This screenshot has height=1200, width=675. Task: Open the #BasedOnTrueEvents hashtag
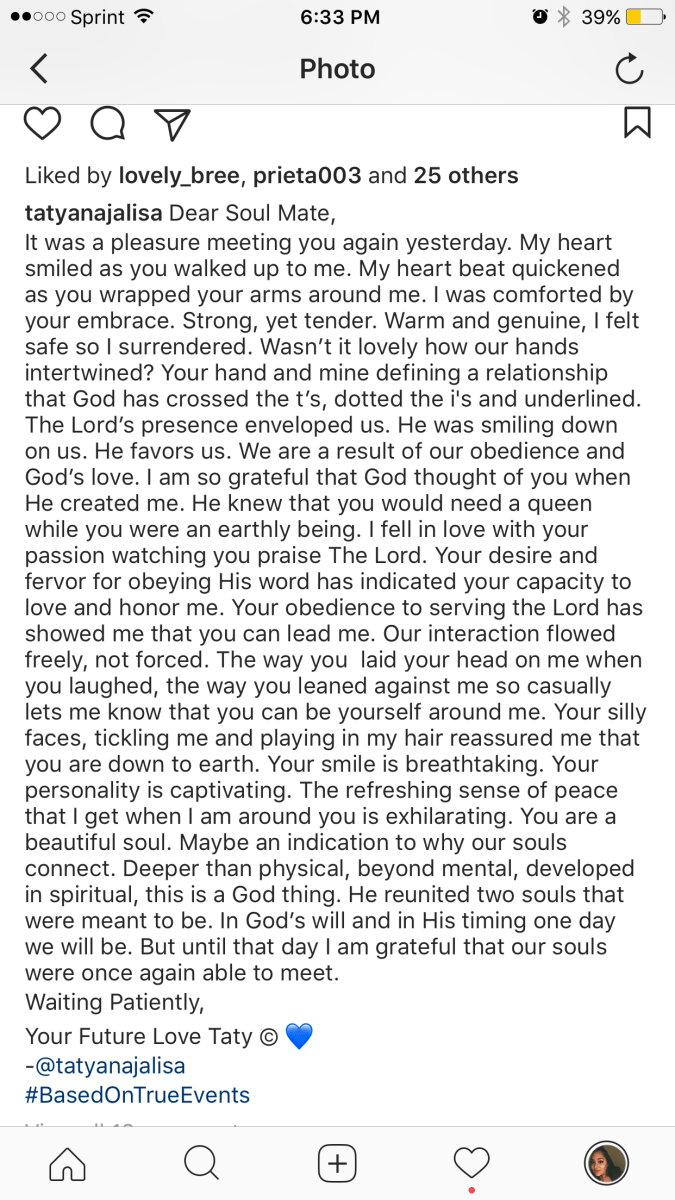[x=137, y=1094]
